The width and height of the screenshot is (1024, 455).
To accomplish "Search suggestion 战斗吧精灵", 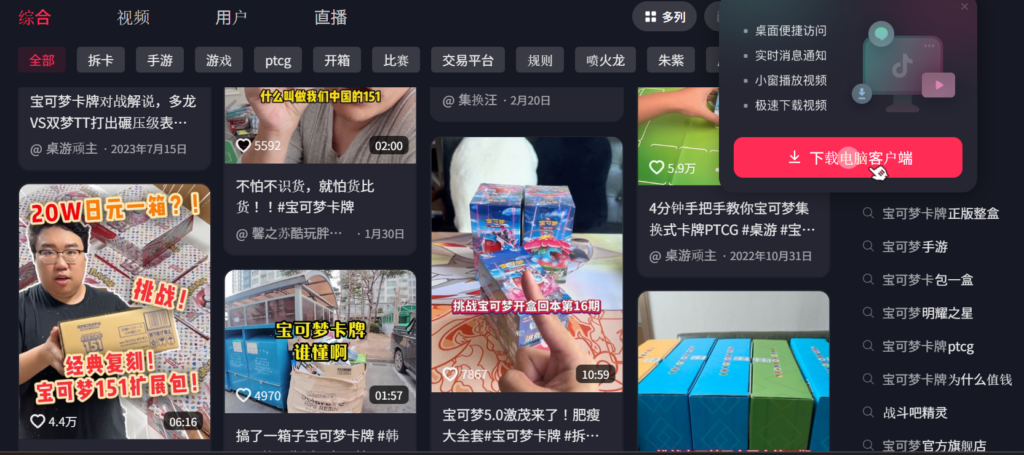I will 914,412.
